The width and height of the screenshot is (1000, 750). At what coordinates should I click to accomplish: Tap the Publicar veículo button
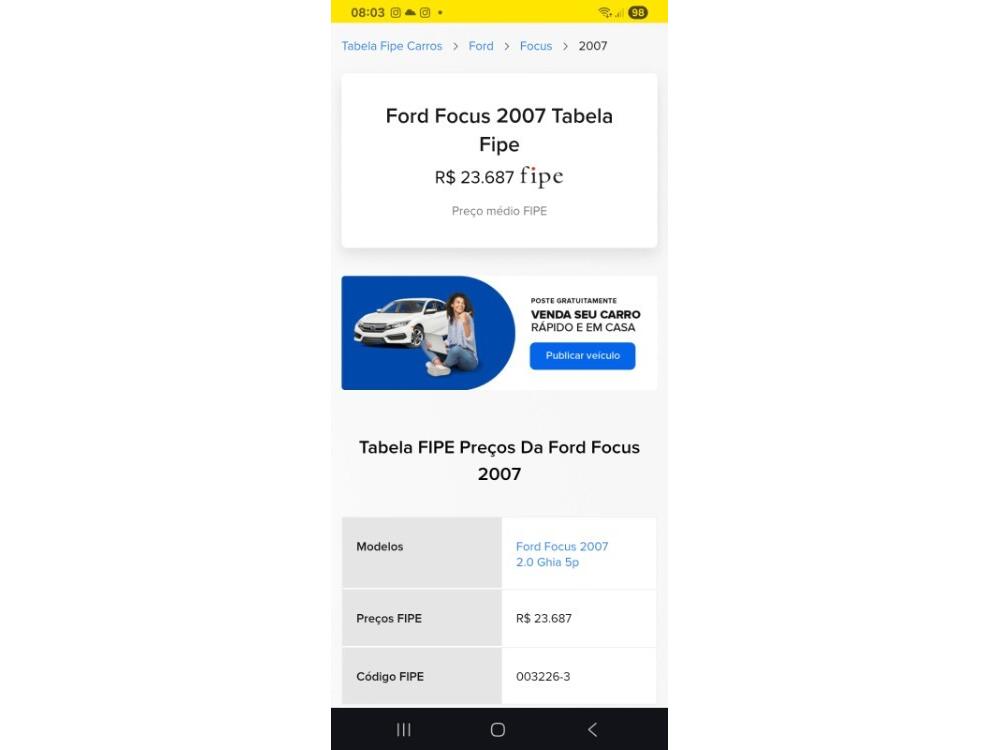pyautogui.click(x=582, y=356)
